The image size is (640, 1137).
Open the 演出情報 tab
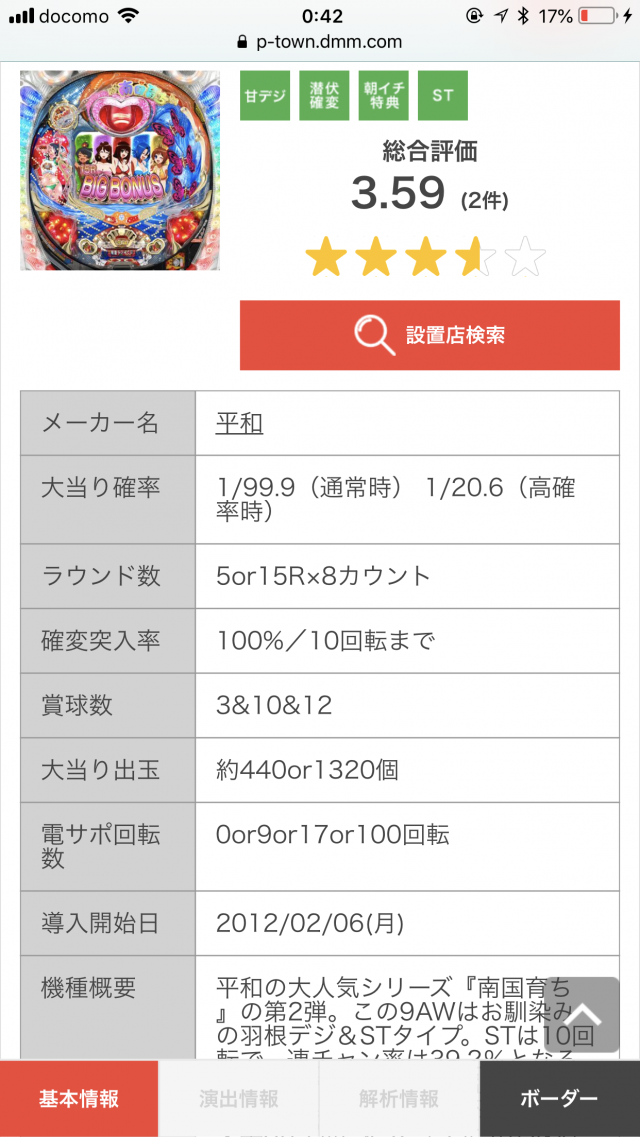point(239,1098)
